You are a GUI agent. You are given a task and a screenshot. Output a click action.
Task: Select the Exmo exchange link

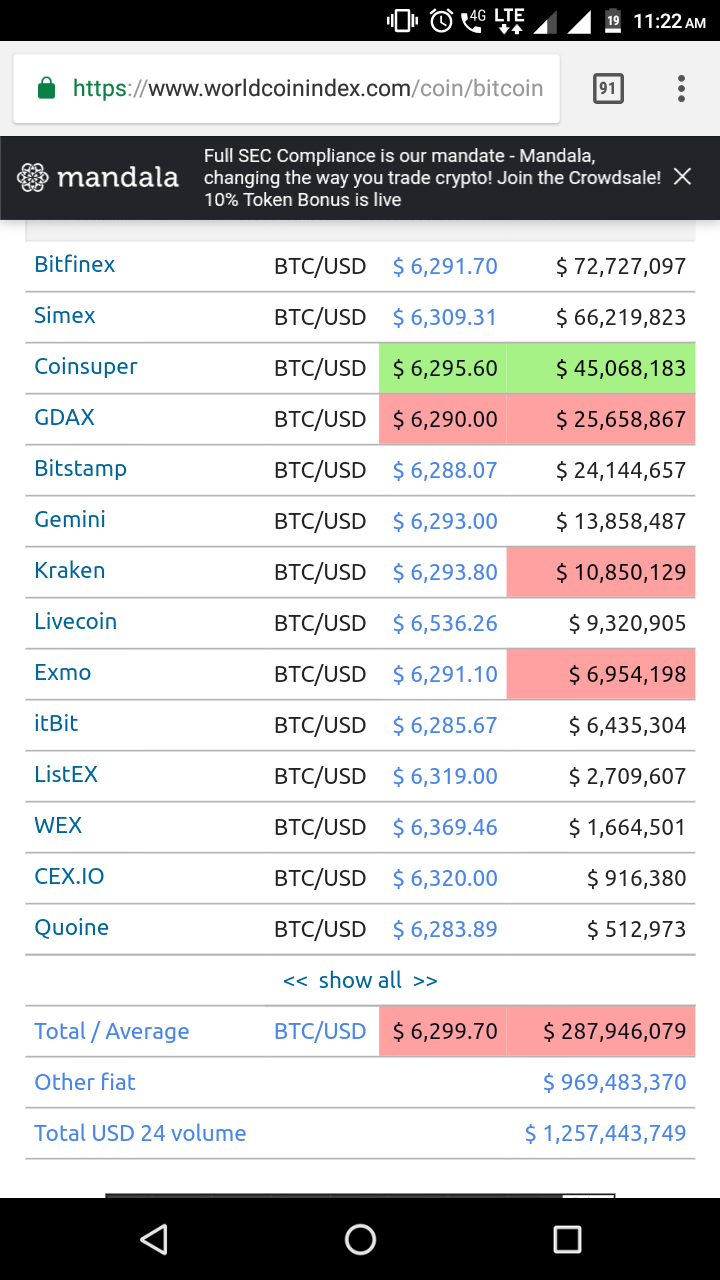pos(63,673)
